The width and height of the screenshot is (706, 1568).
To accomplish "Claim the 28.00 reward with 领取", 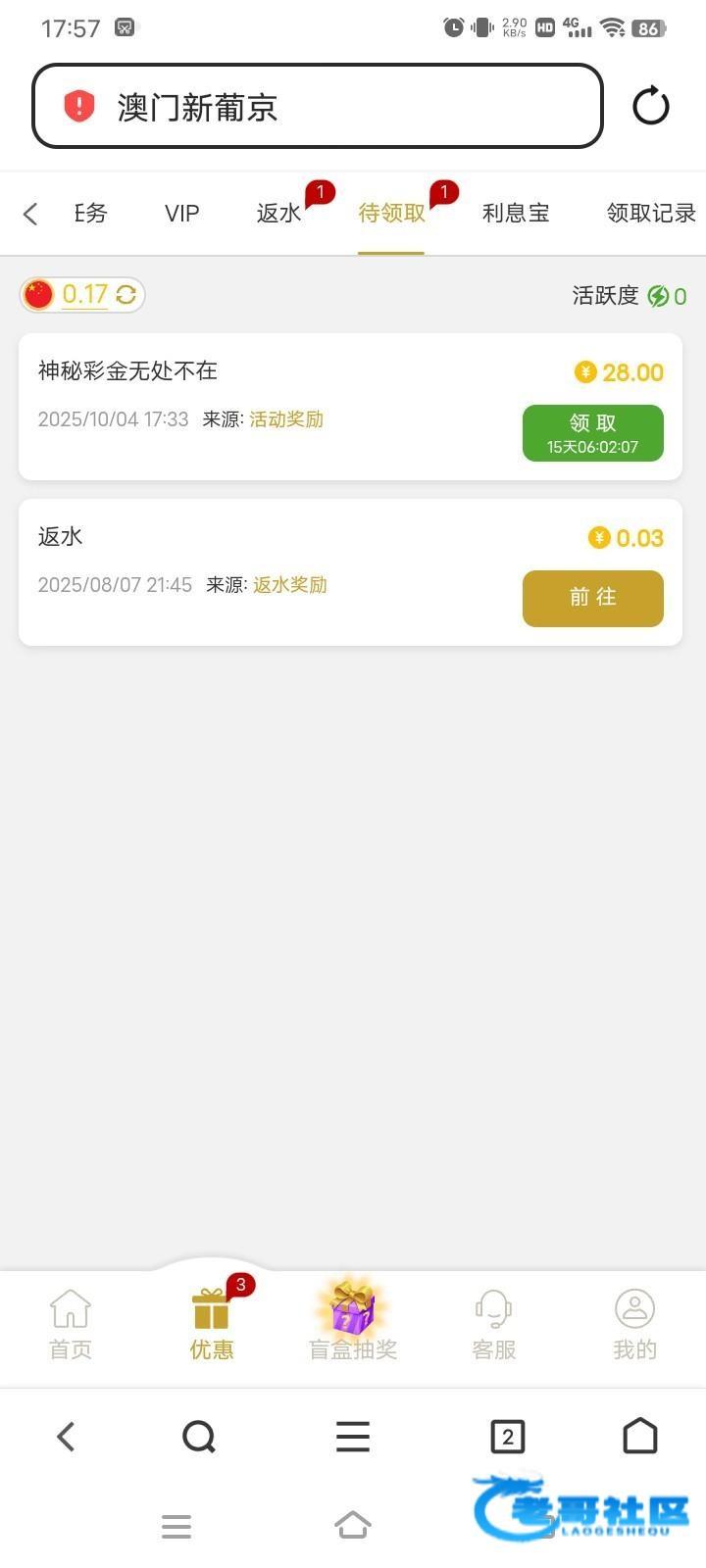I will (x=592, y=432).
